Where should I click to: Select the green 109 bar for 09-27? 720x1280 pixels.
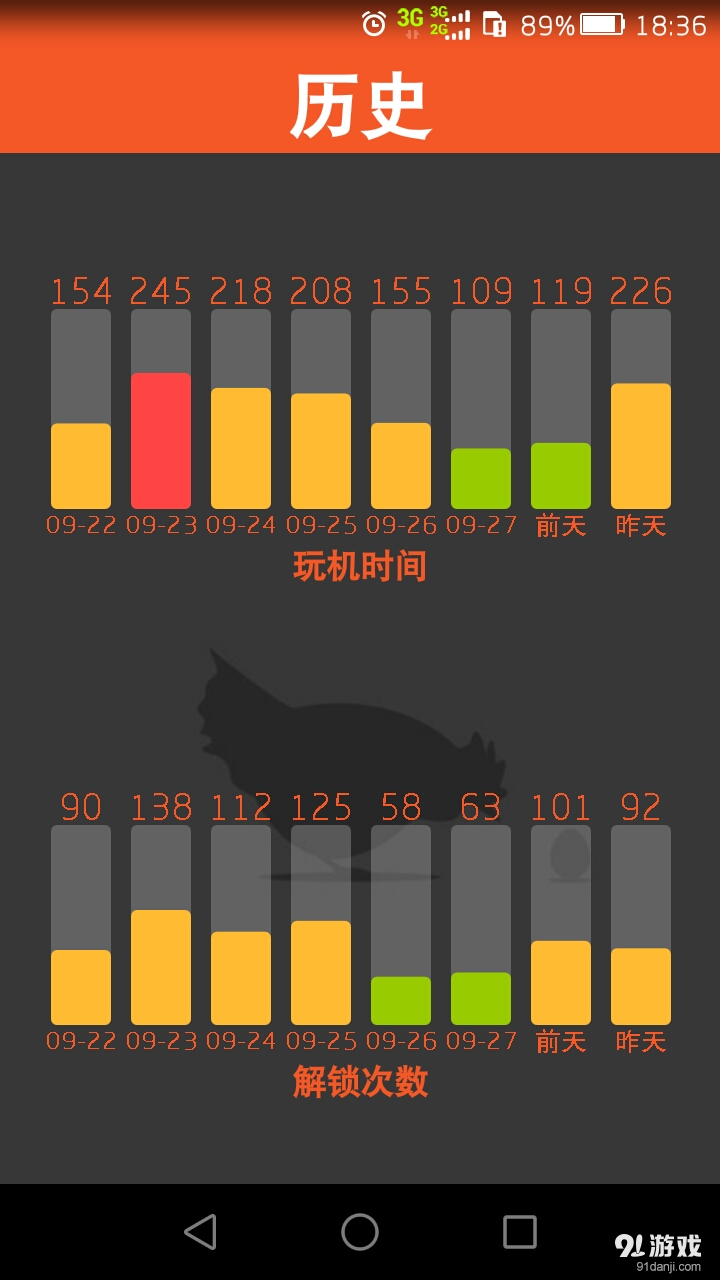pyautogui.click(x=480, y=480)
